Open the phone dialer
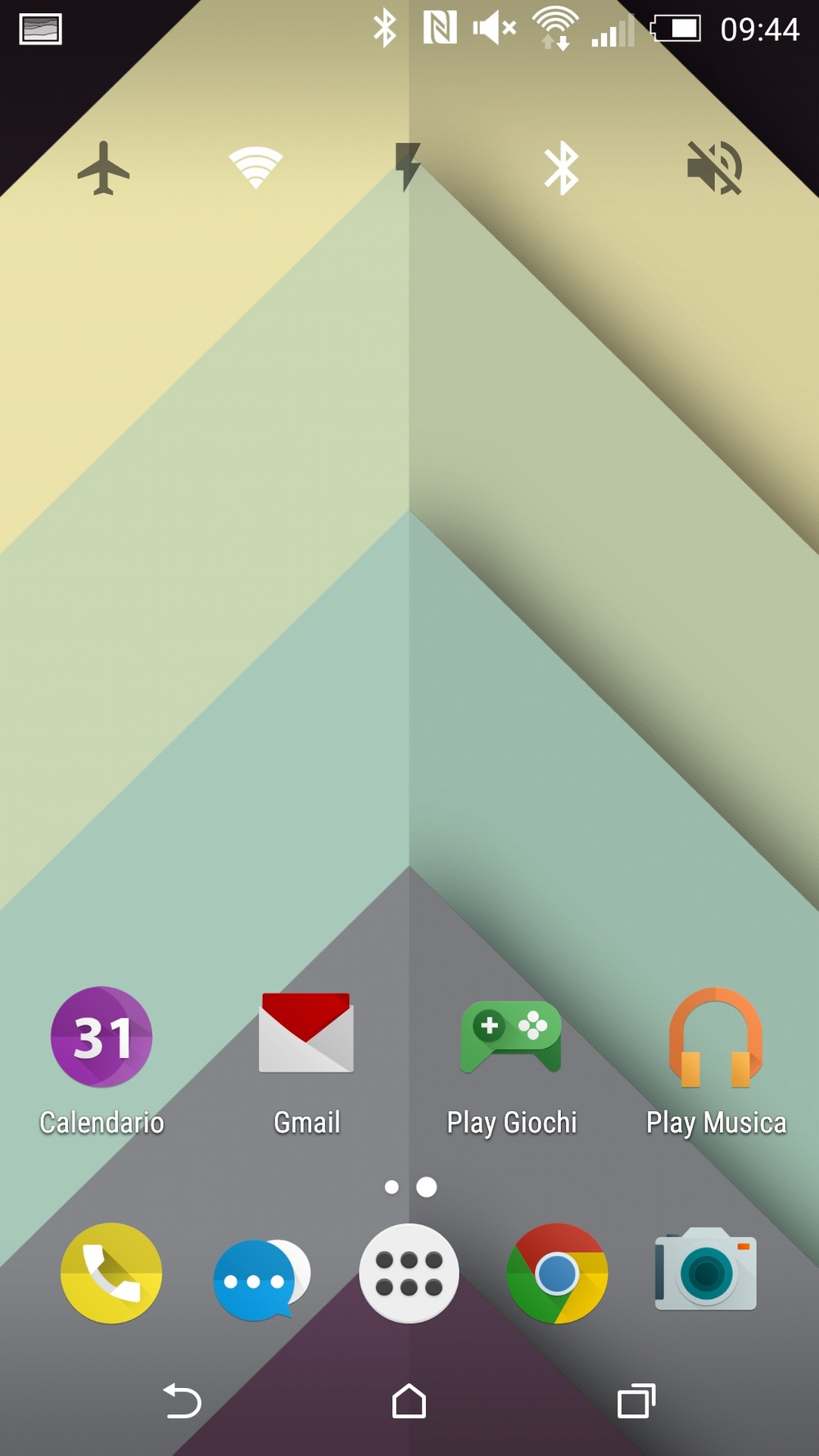 point(111,1273)
